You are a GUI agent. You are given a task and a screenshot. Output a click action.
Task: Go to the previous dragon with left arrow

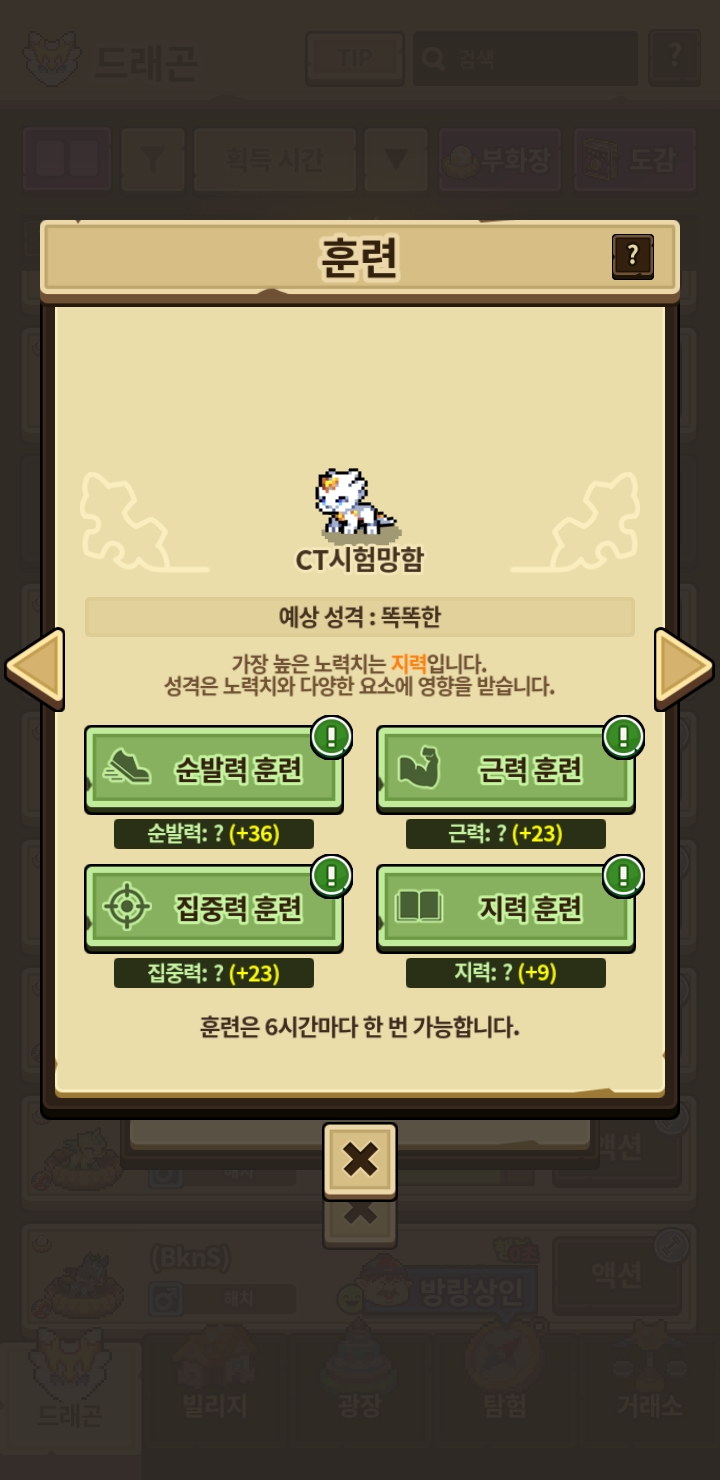point(35,667)
